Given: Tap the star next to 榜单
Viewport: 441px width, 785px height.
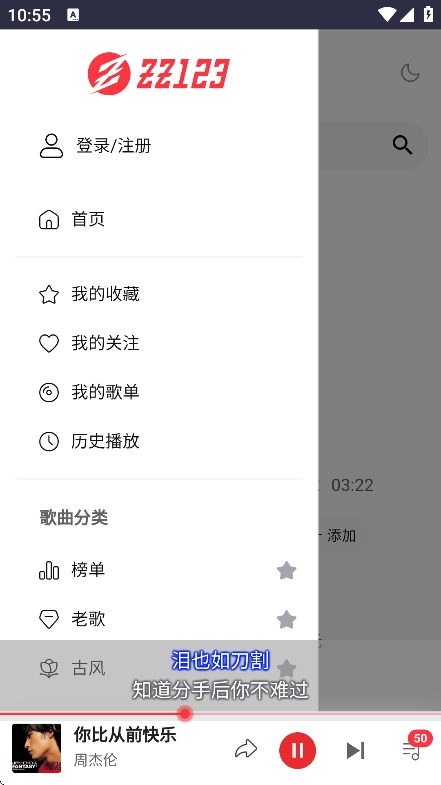Looking at the screenshot, I should [x=286, y=570].
